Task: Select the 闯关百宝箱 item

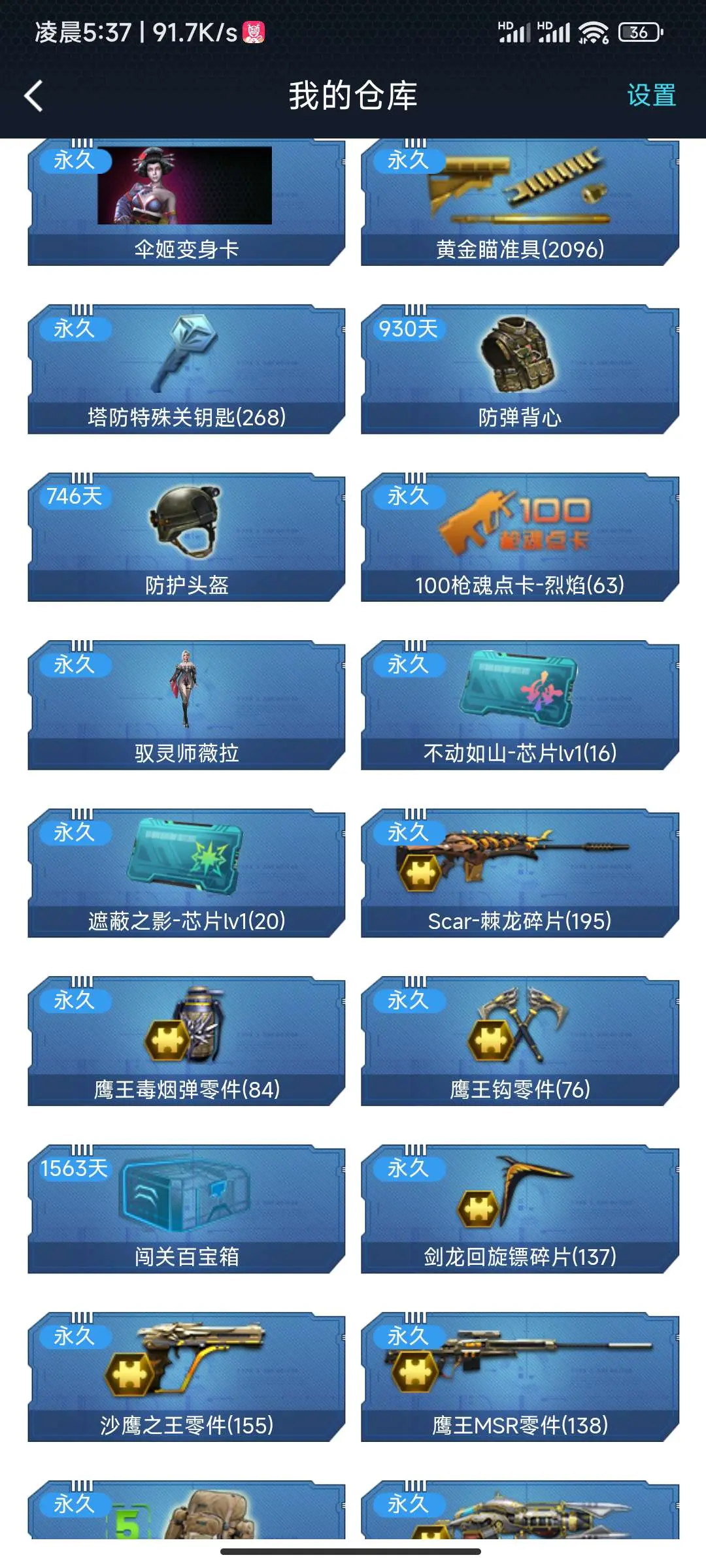Action: [186, 1209]
